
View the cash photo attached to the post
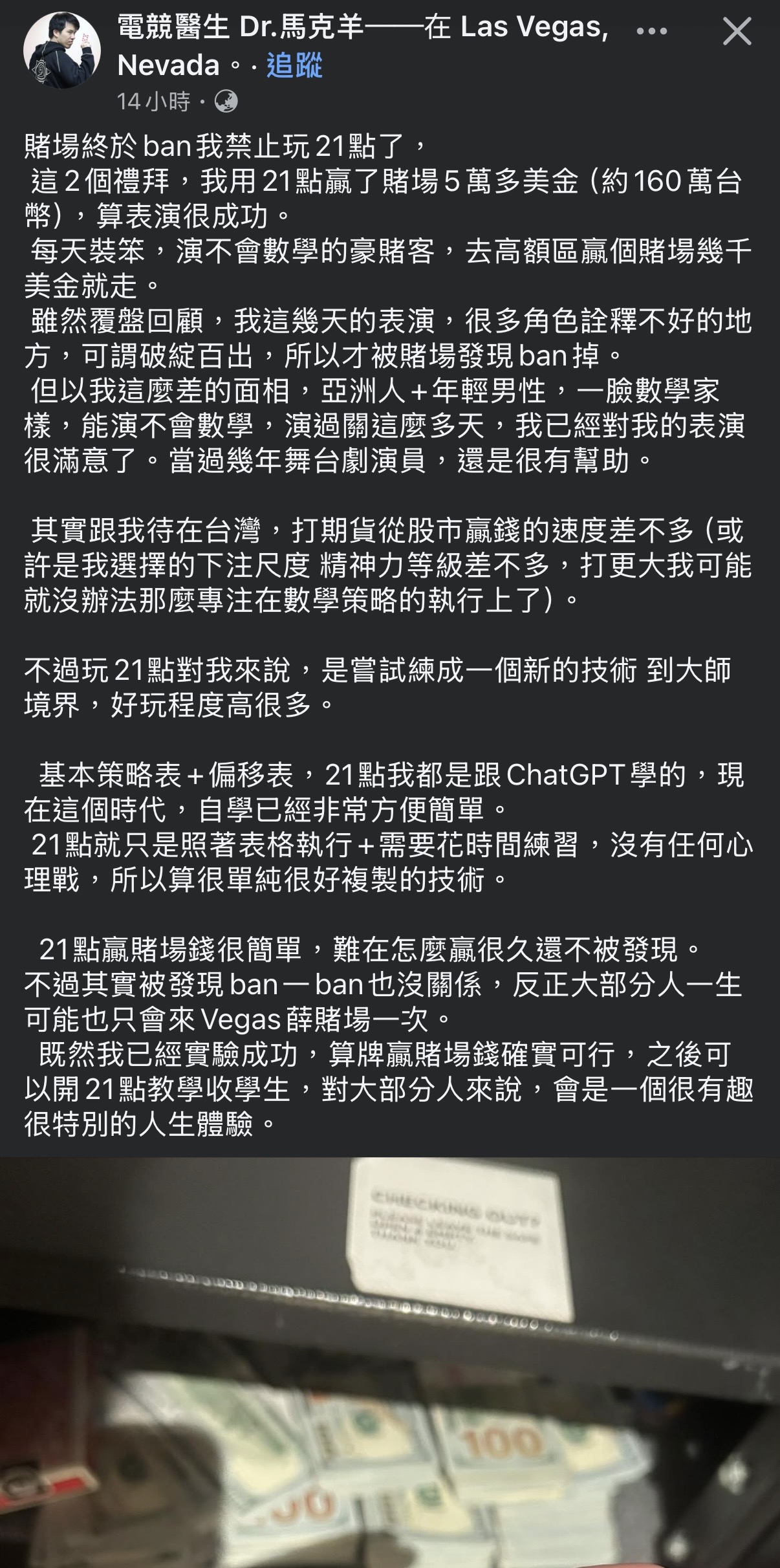click(x=390, y=1362)
